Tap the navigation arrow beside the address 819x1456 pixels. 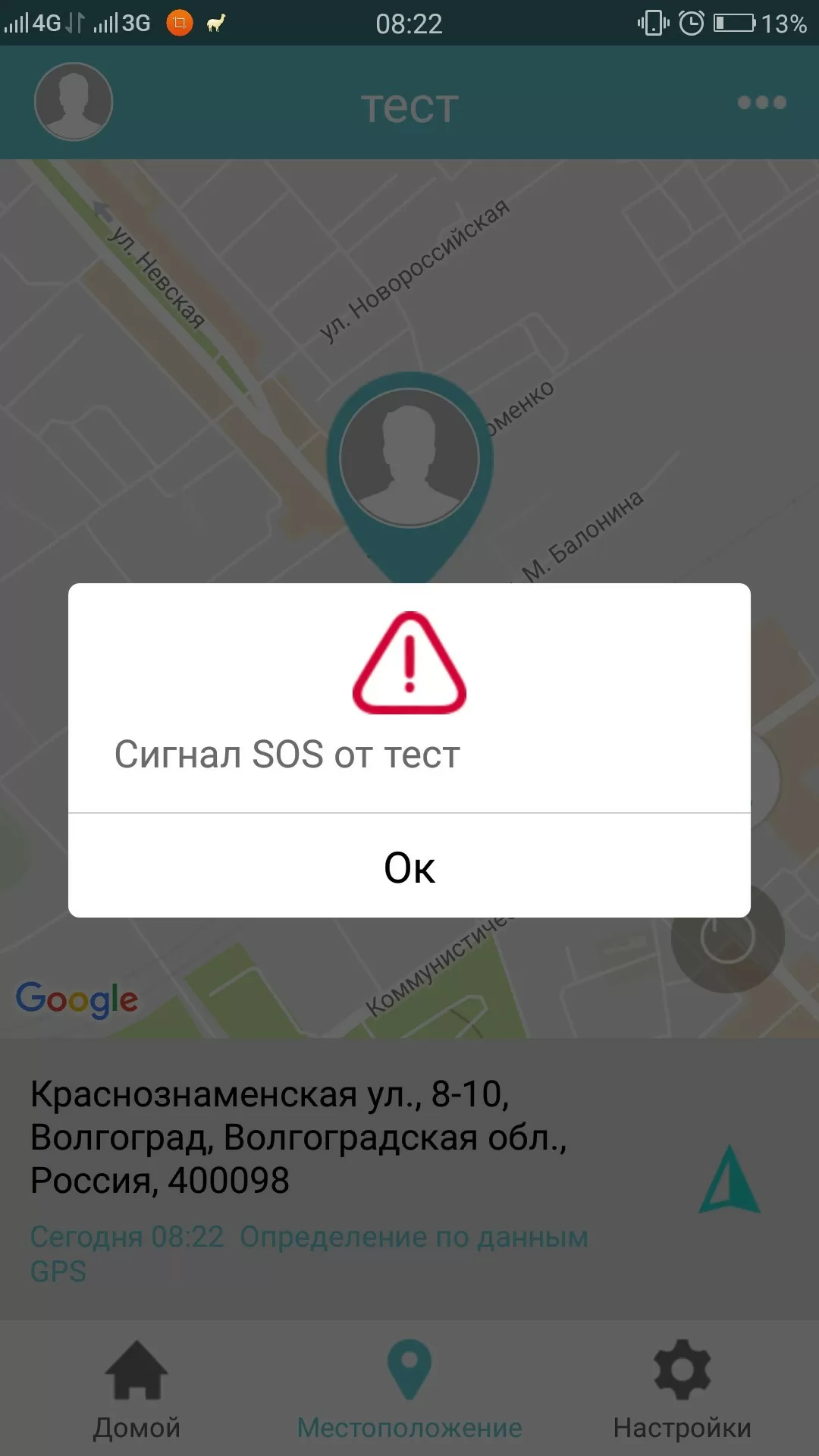coord(729,1179)
